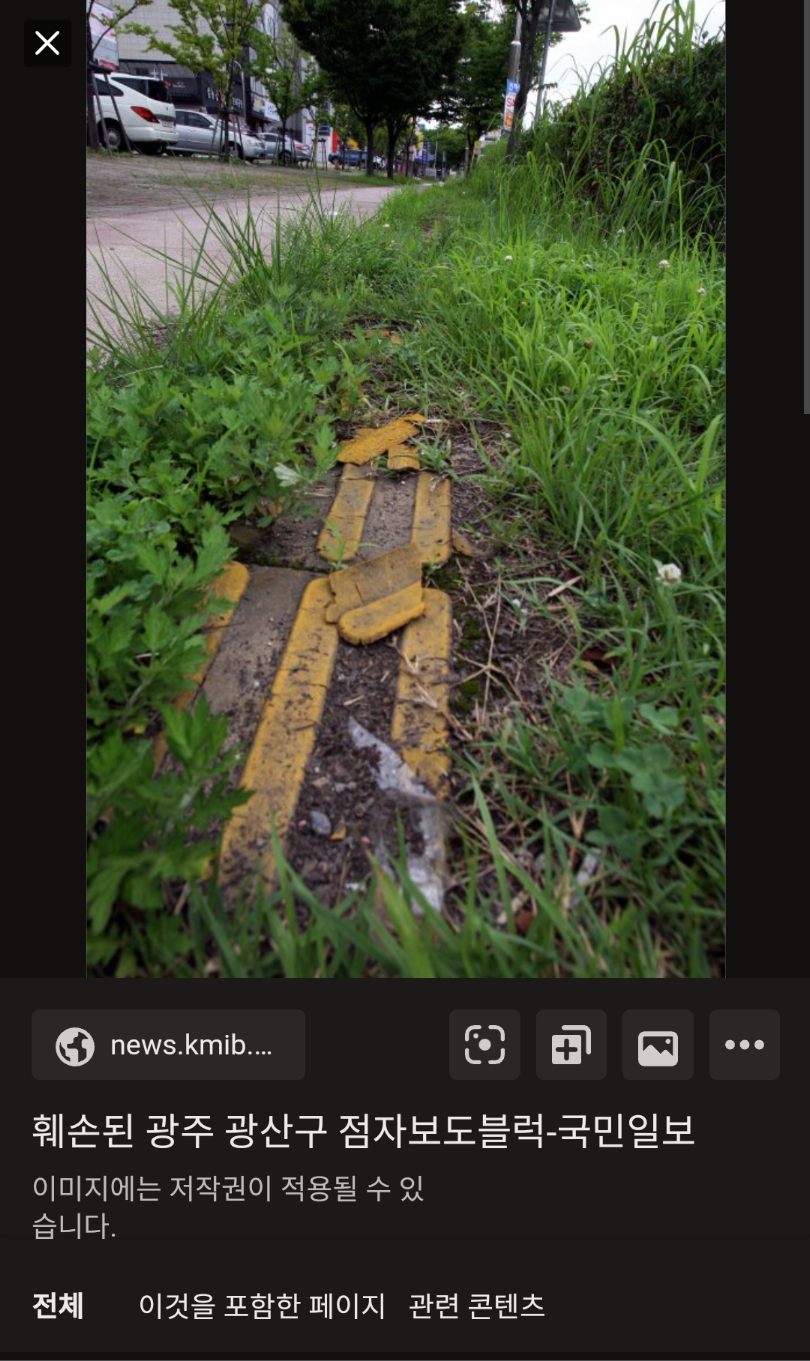Open the three-dot overflow menu

pos(744,1045)
